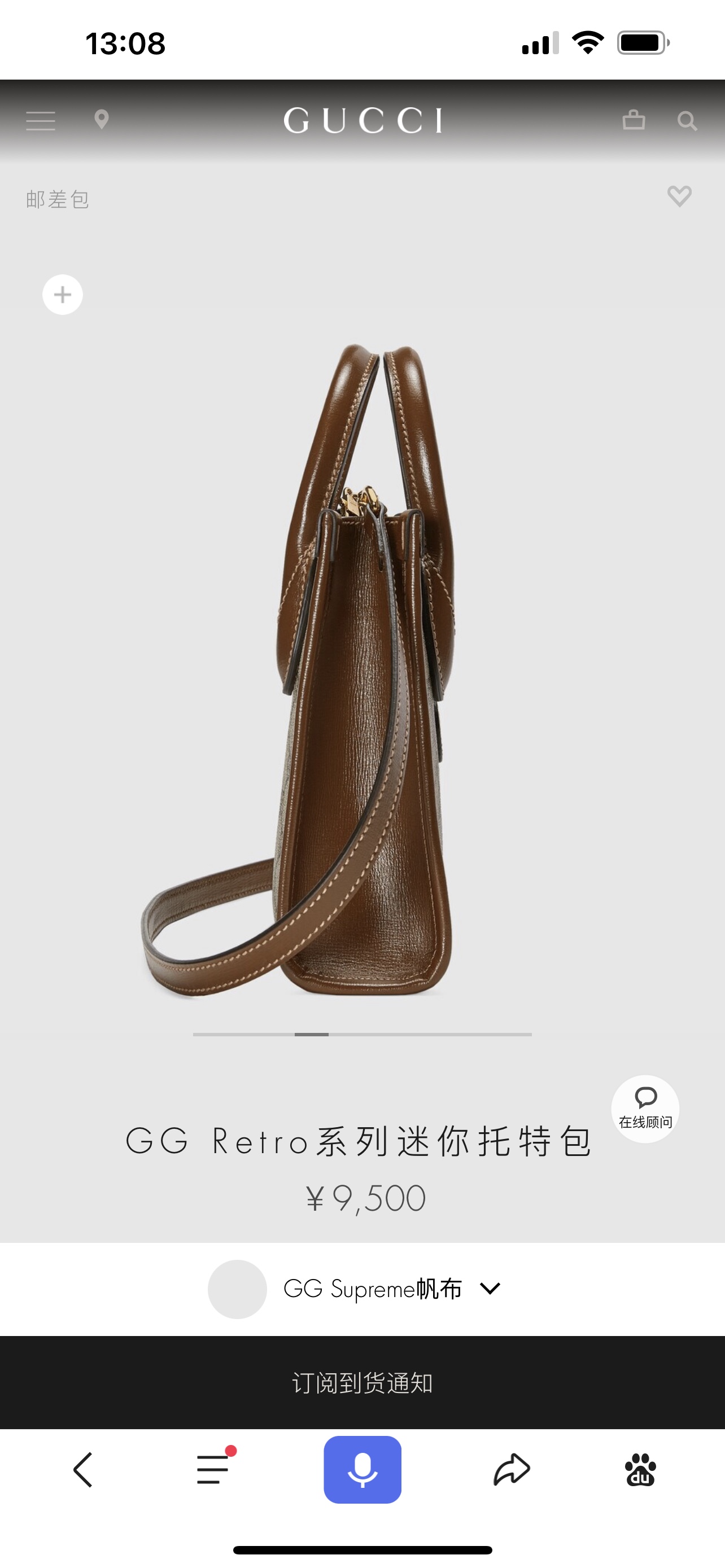Go back in the browser
This screenshot has width=725, height=1568.
click(83, 1469)
